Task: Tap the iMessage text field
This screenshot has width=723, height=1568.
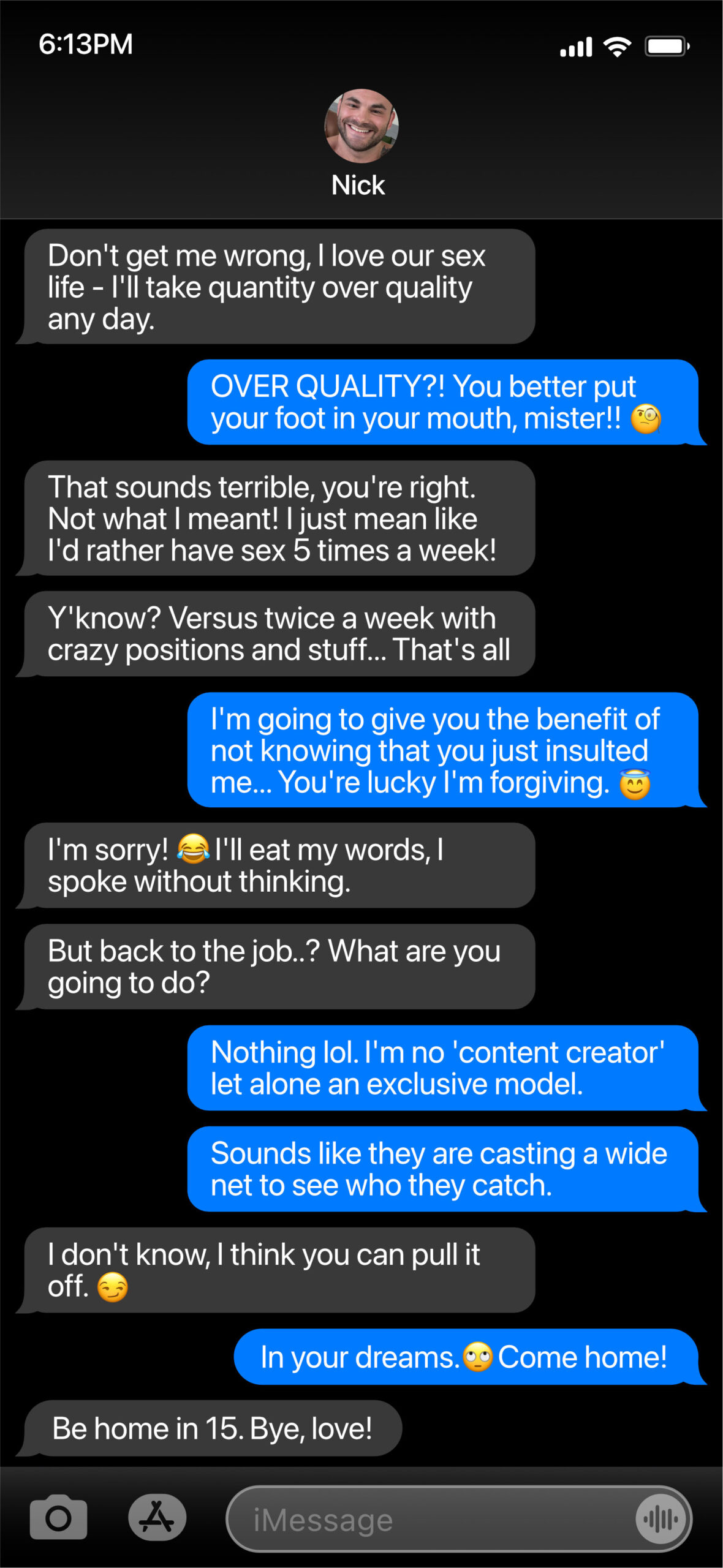Action: point(429,1519)
